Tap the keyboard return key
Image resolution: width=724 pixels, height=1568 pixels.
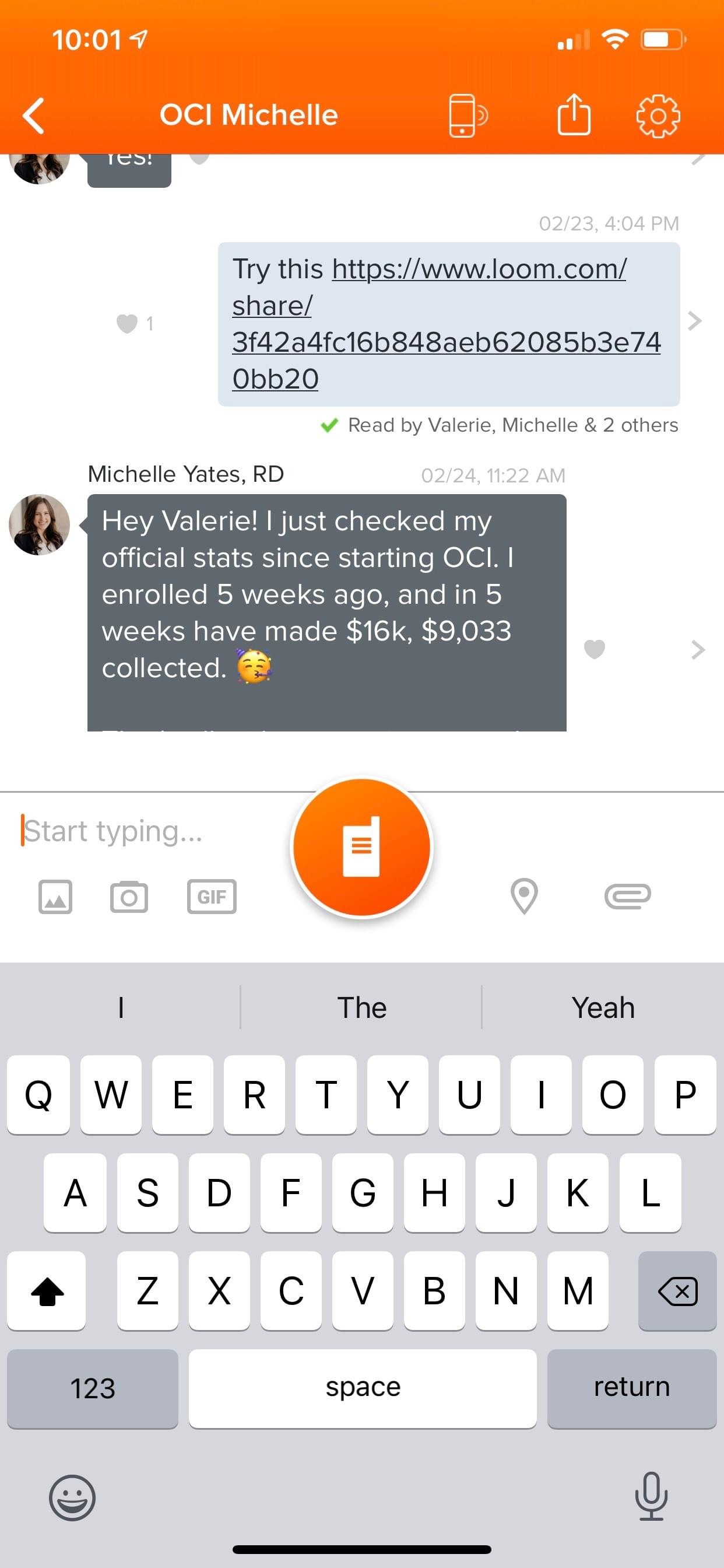click(x=631, y=1388)
